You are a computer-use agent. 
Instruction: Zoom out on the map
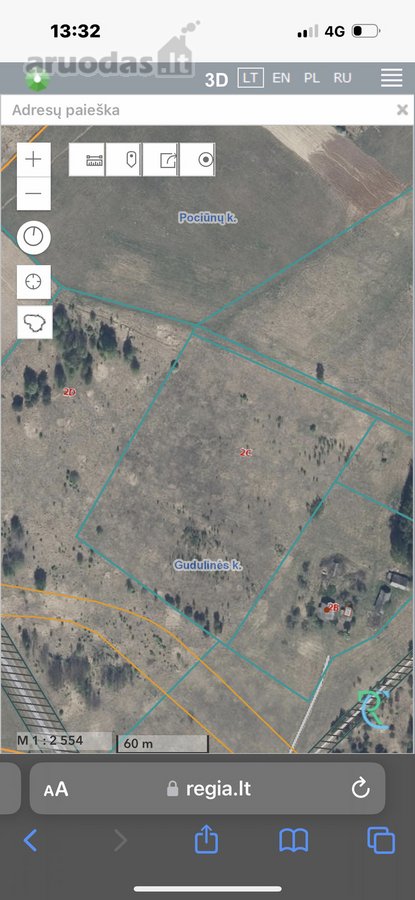tap(34, 193)
